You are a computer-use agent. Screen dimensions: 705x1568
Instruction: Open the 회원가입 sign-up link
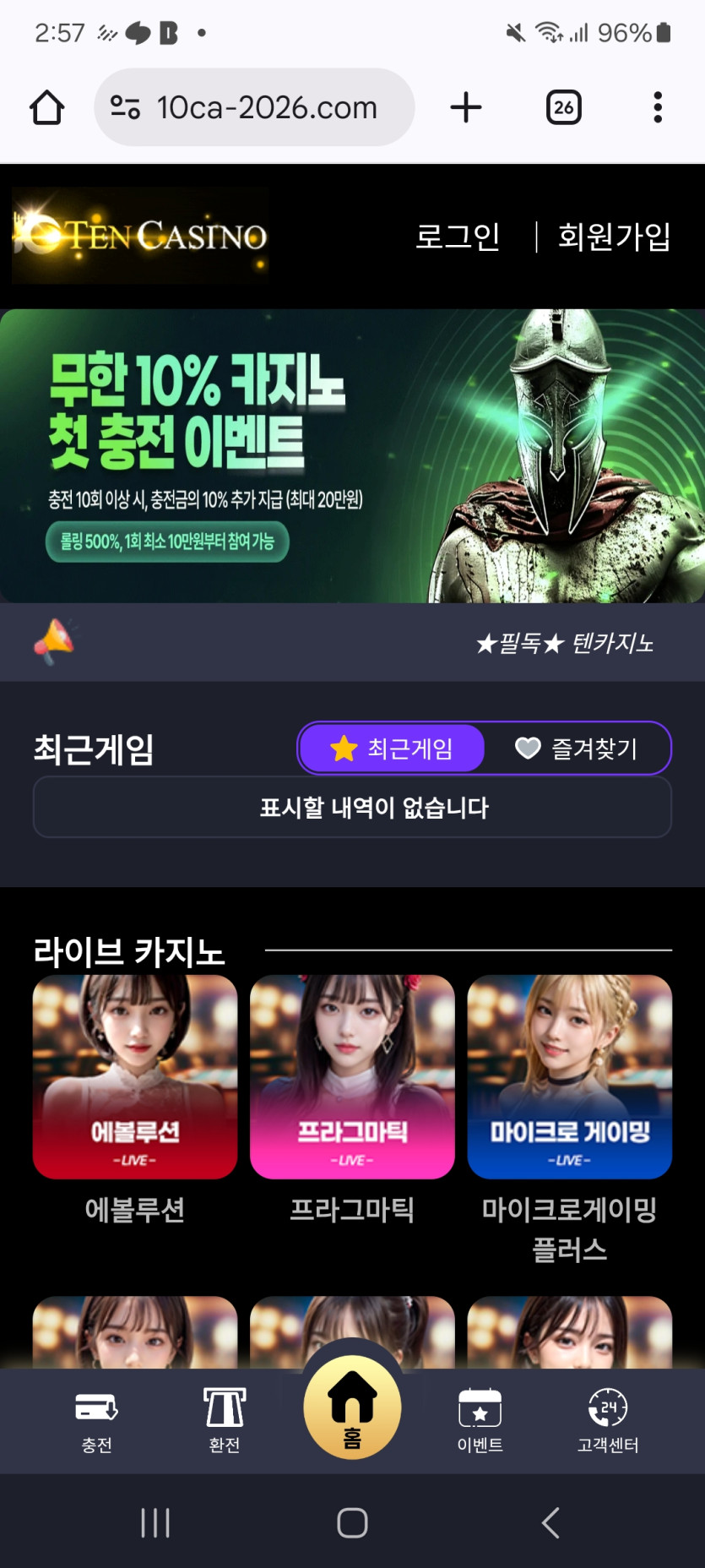pos(614,237)
